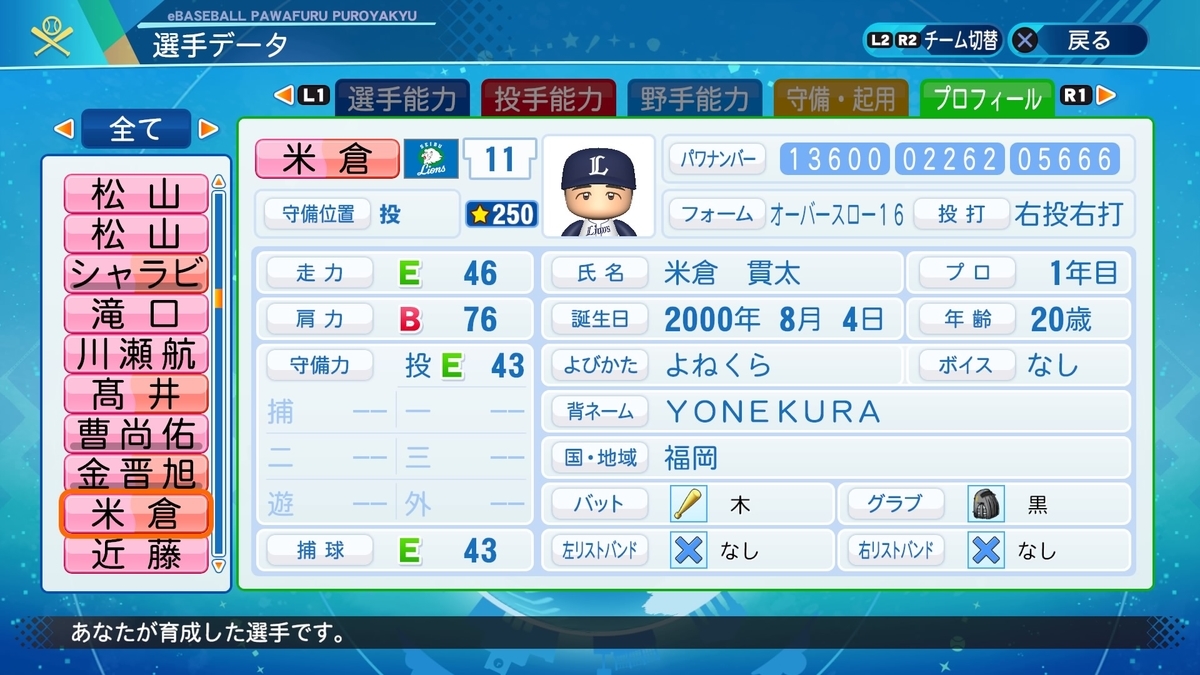
Task: Choose player 川瀬航 in the list
Action: point(136,354)
